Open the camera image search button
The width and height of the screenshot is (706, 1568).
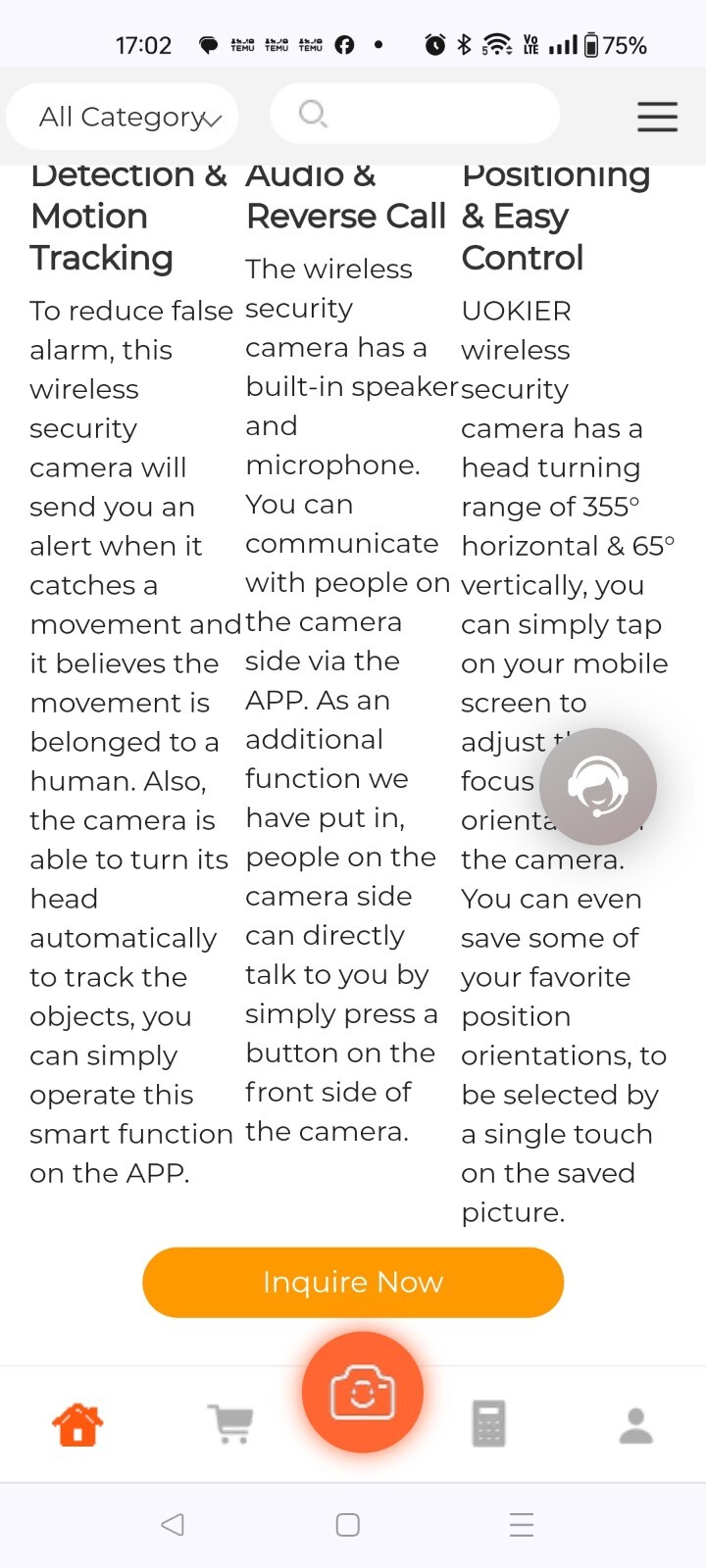[363, 1392]
